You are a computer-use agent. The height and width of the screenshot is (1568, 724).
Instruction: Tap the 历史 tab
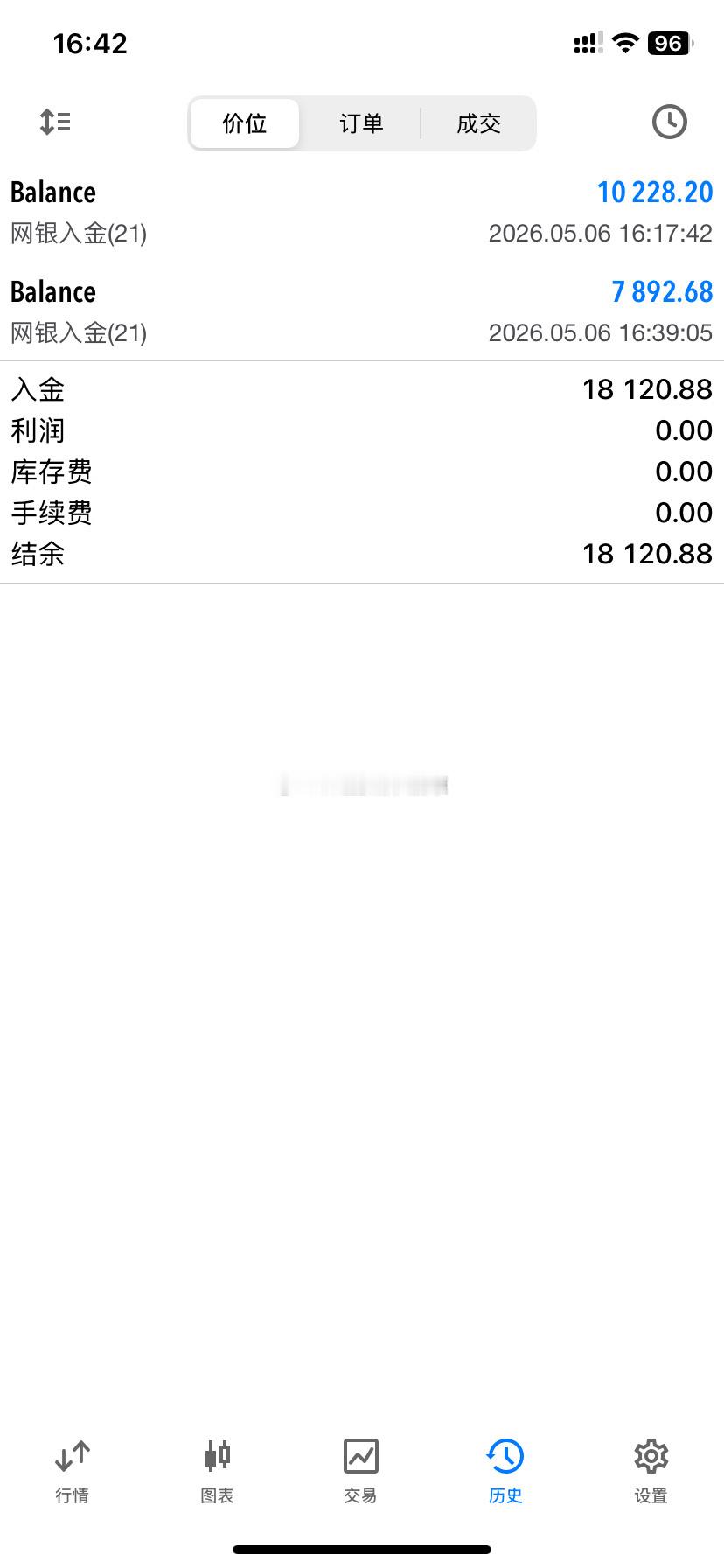pyautogui.click(x=505, y=1472)
